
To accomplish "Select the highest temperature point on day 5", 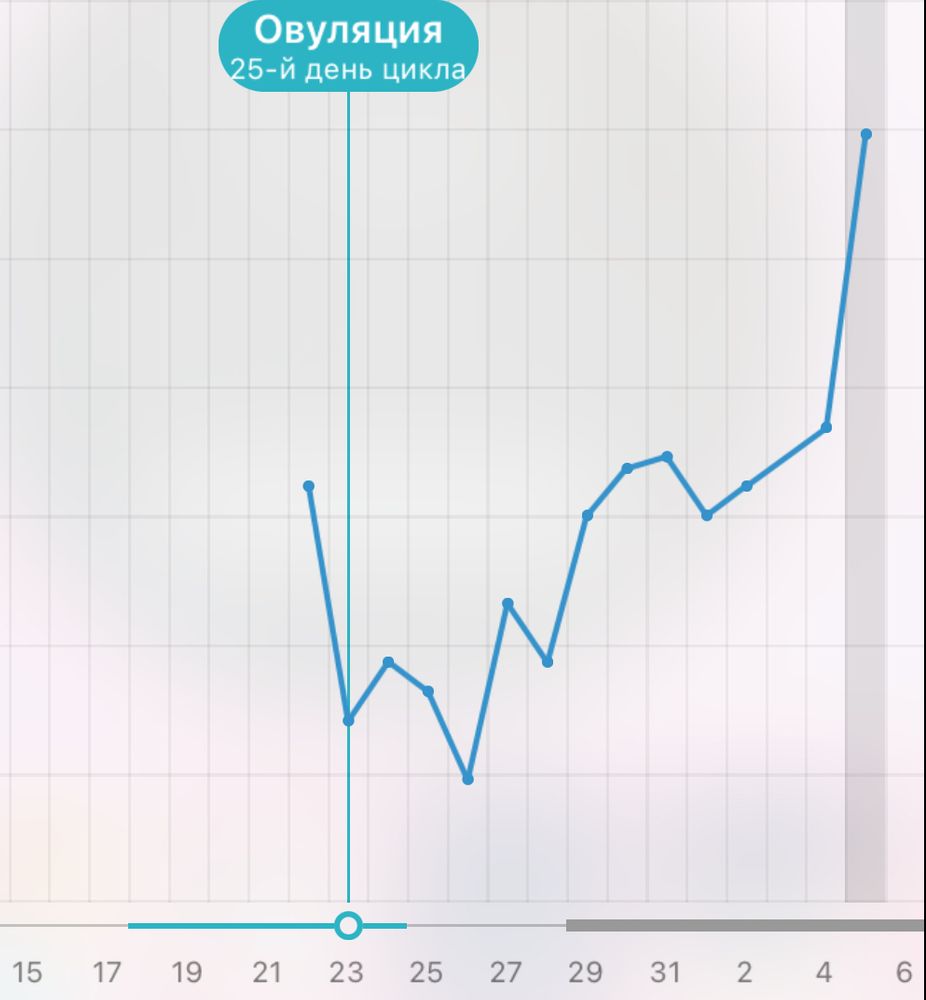I will point(866,134).
